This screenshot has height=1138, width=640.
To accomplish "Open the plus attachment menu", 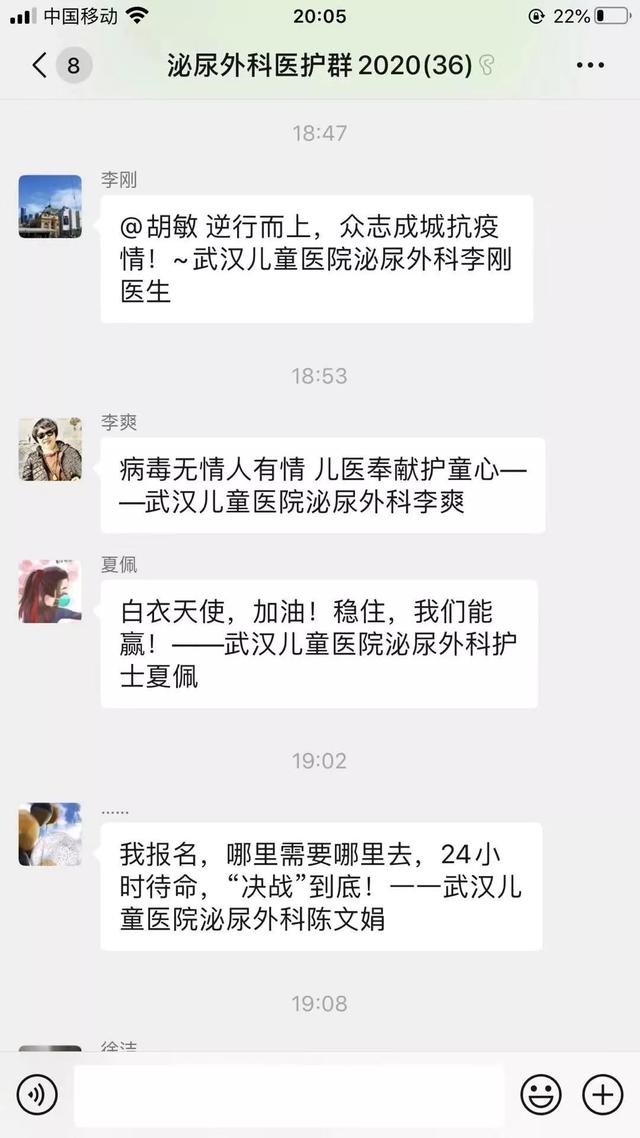I will point(602,1096).
